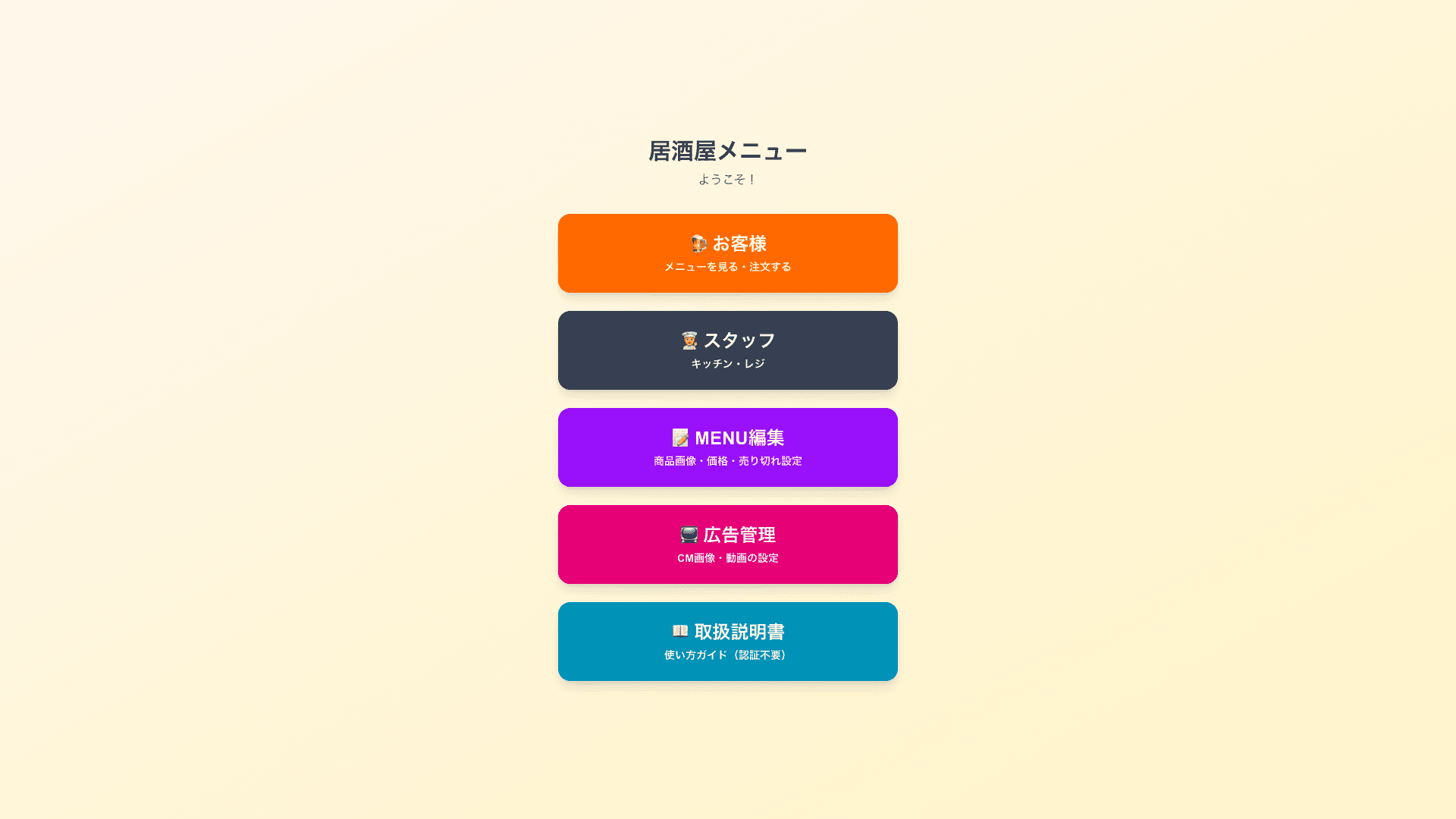
Task: Go to 広告管理 ad management
Action: [x=727, y=544]
